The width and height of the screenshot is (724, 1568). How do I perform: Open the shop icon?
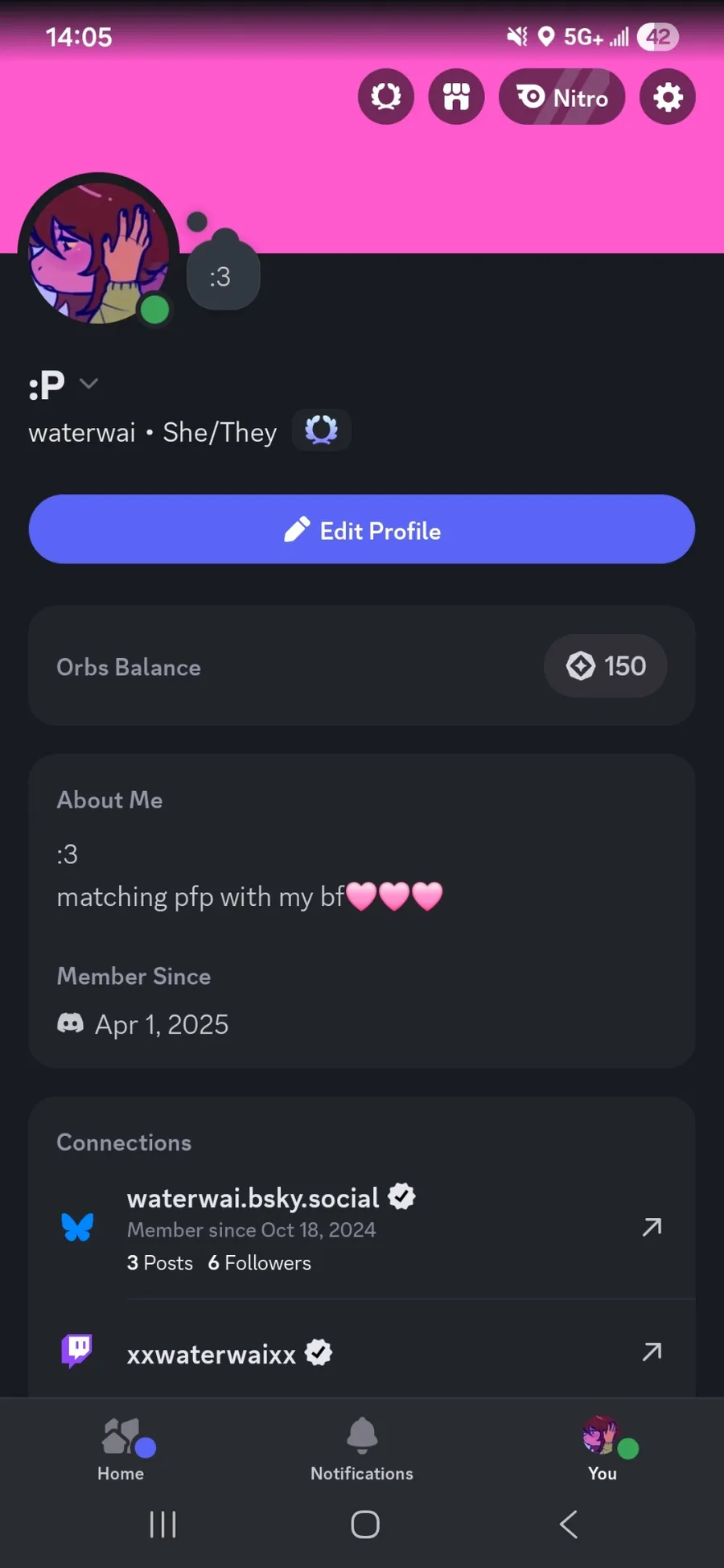click(456, 97)
